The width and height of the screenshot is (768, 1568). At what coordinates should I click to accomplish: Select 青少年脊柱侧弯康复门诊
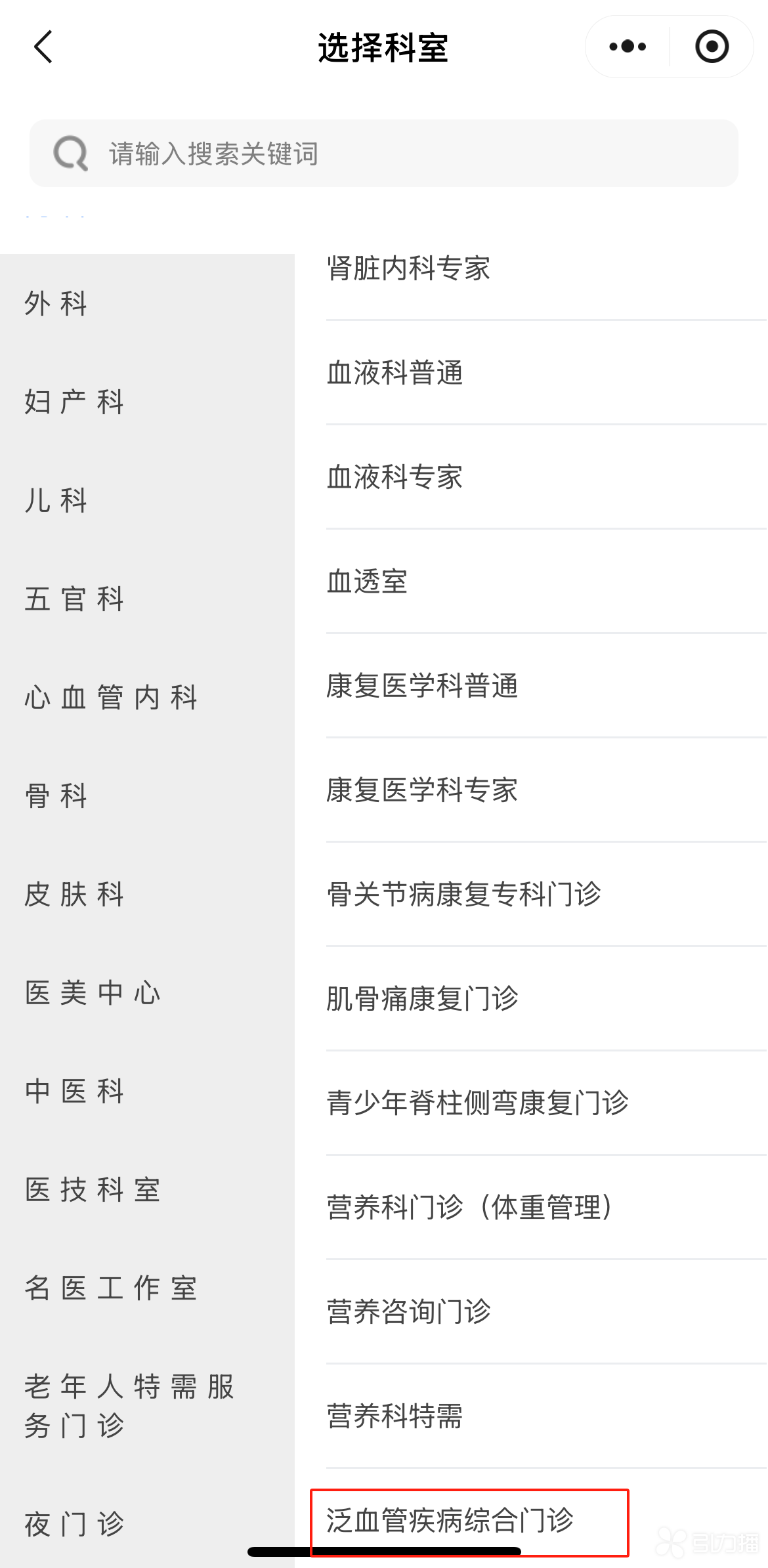pyautogui.click(x=477, y=1103)
